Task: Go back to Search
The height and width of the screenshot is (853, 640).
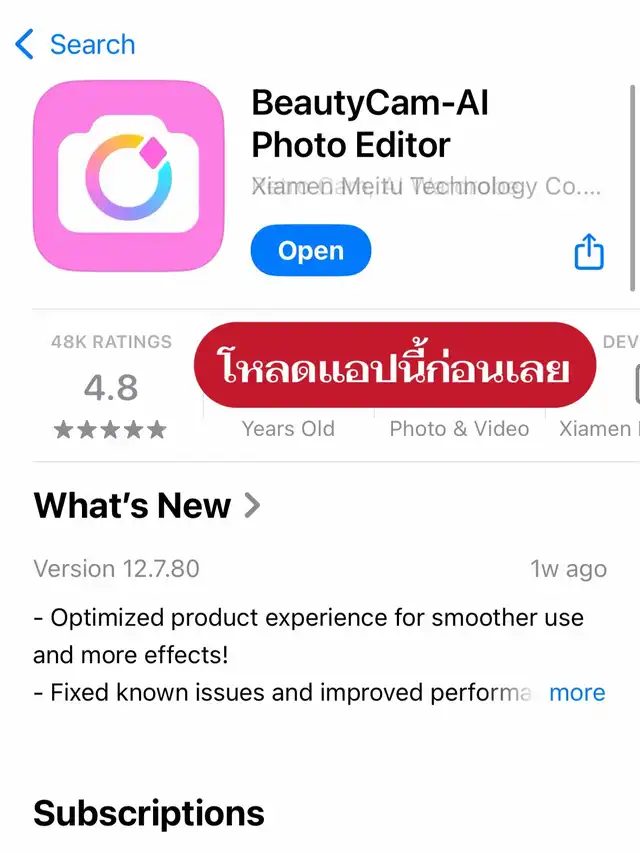Action: (x=76, y=45)
